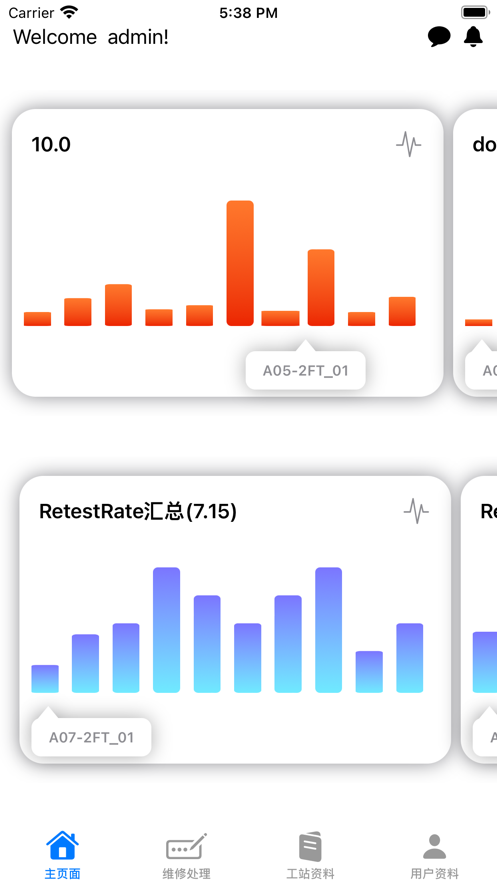Select the tallest orange bar in the 10.0 chart
The width and height of the screenshot is (497, 883).
coord(240,263)
